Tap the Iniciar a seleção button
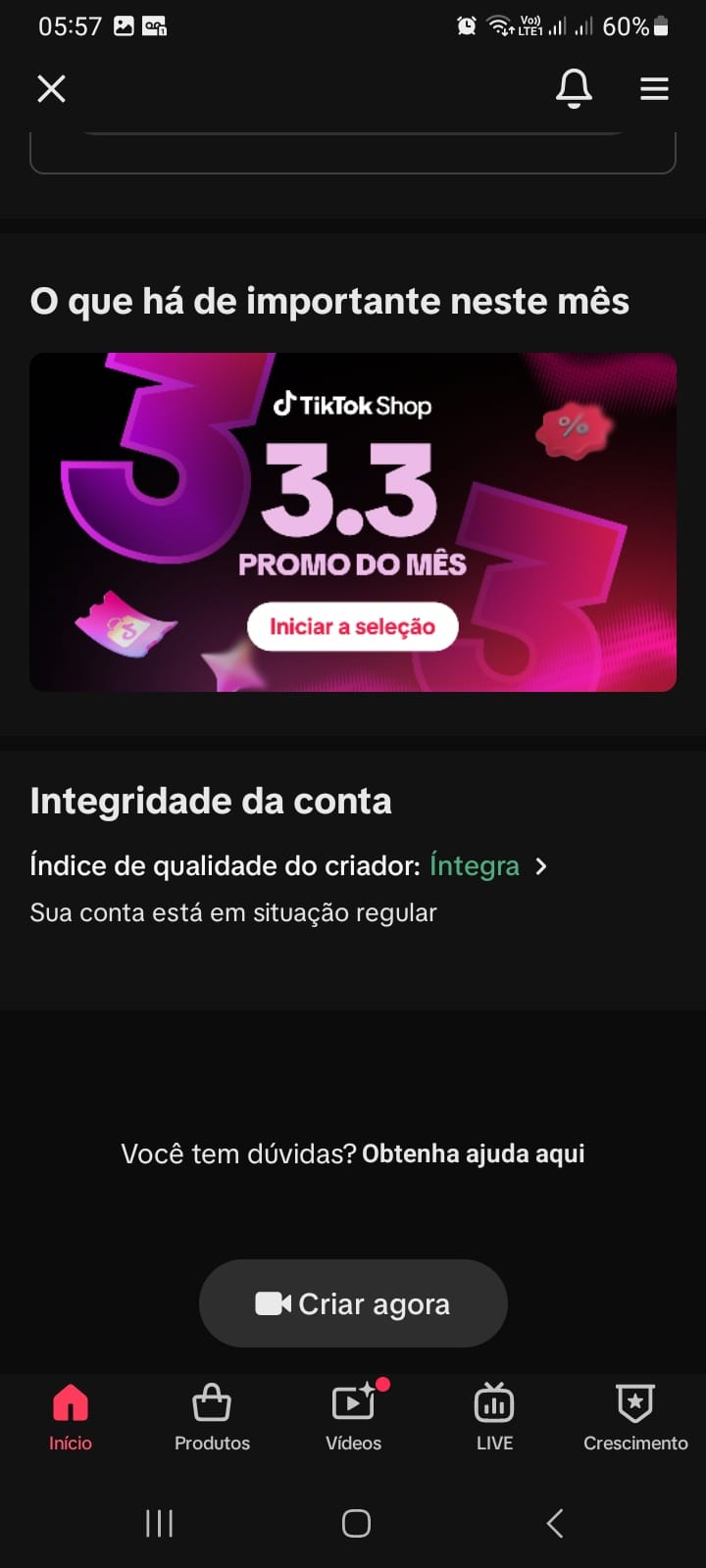This screenshot has width=706, height=1568. pyautogui.click(x=352, y=627)
